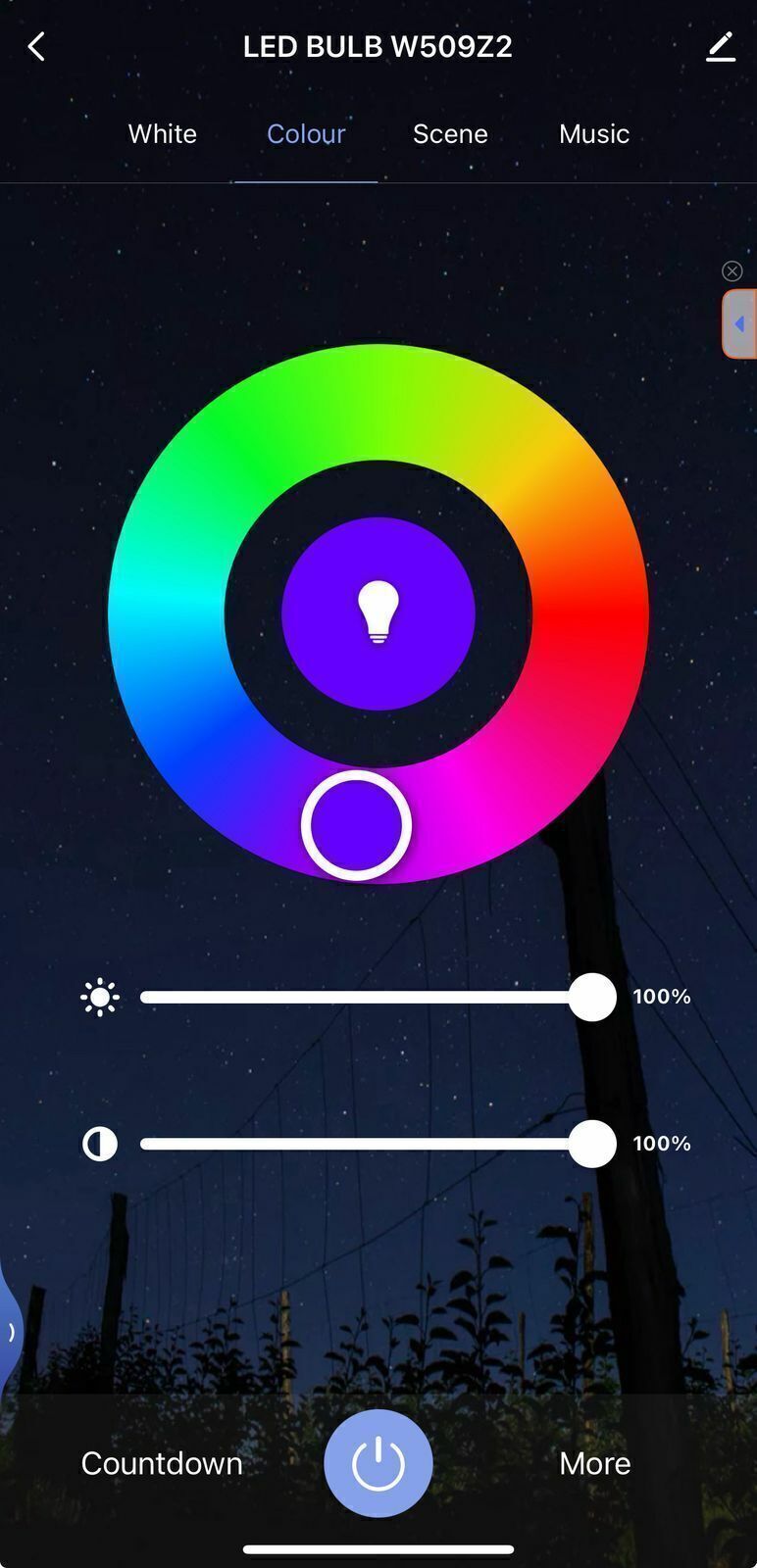This screenshot has height=1568, width=757.
Task: Switch to the White tab
Action: coord(163,134)
